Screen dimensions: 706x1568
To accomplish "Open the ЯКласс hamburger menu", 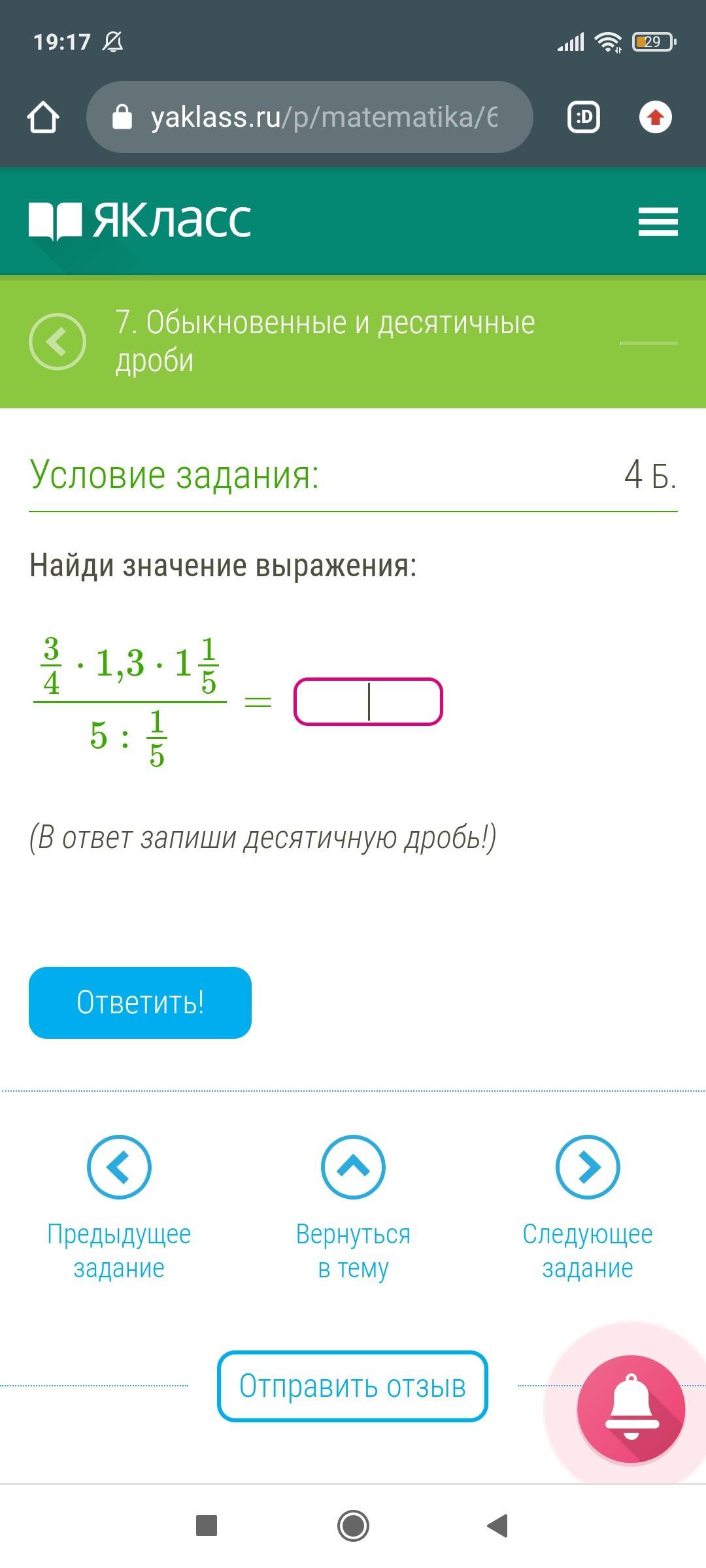I will [x=658, y=221].
